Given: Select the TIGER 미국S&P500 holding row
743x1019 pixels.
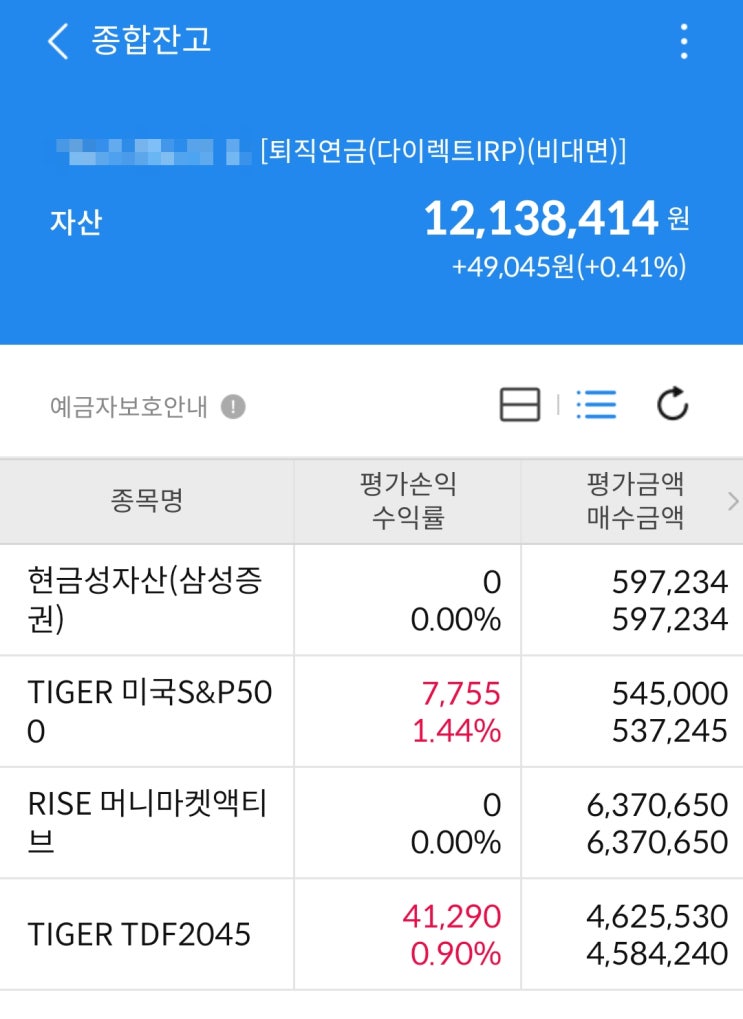Looking at the screenshot, I should click(x=147, y=710).
